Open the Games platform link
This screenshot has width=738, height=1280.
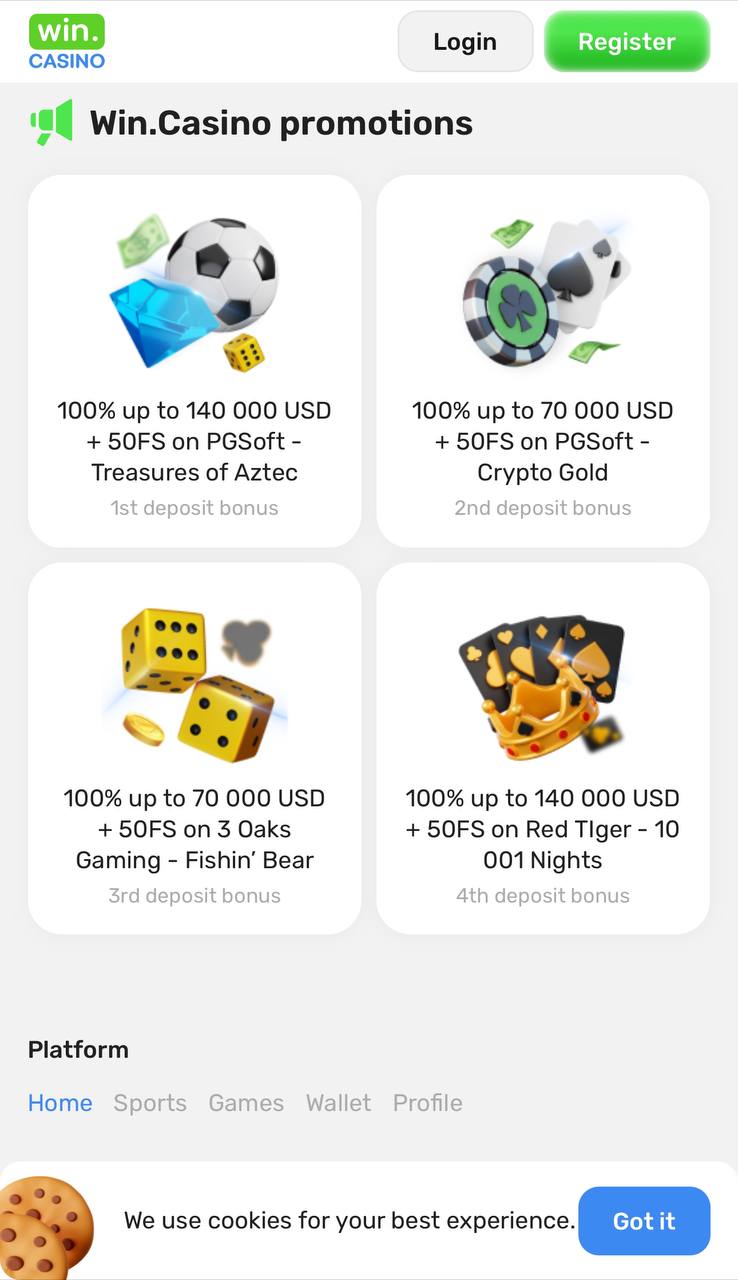pyautogui.click(x=246, y=1103)
